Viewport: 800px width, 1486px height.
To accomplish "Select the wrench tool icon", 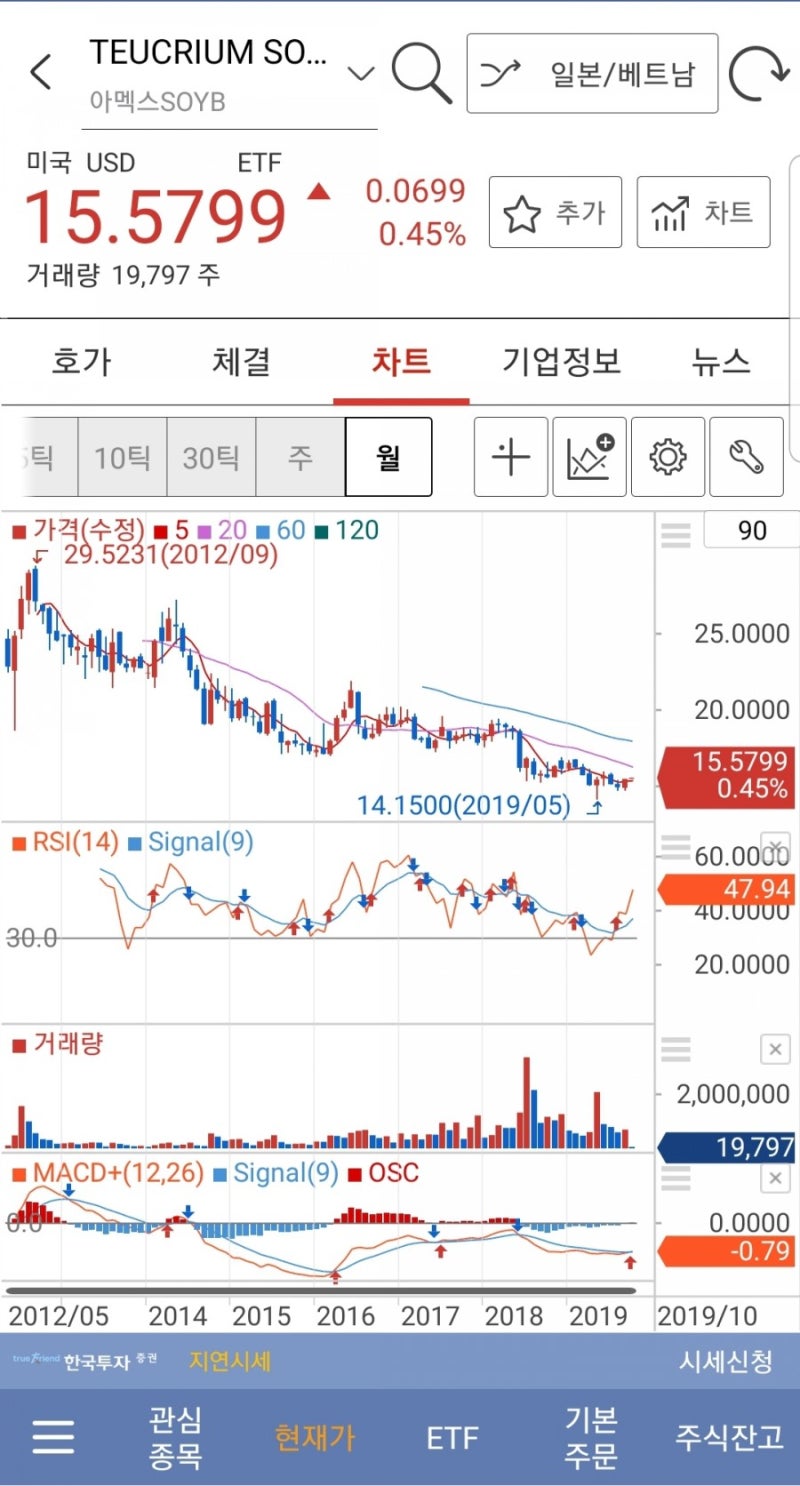I will point(747,456).
